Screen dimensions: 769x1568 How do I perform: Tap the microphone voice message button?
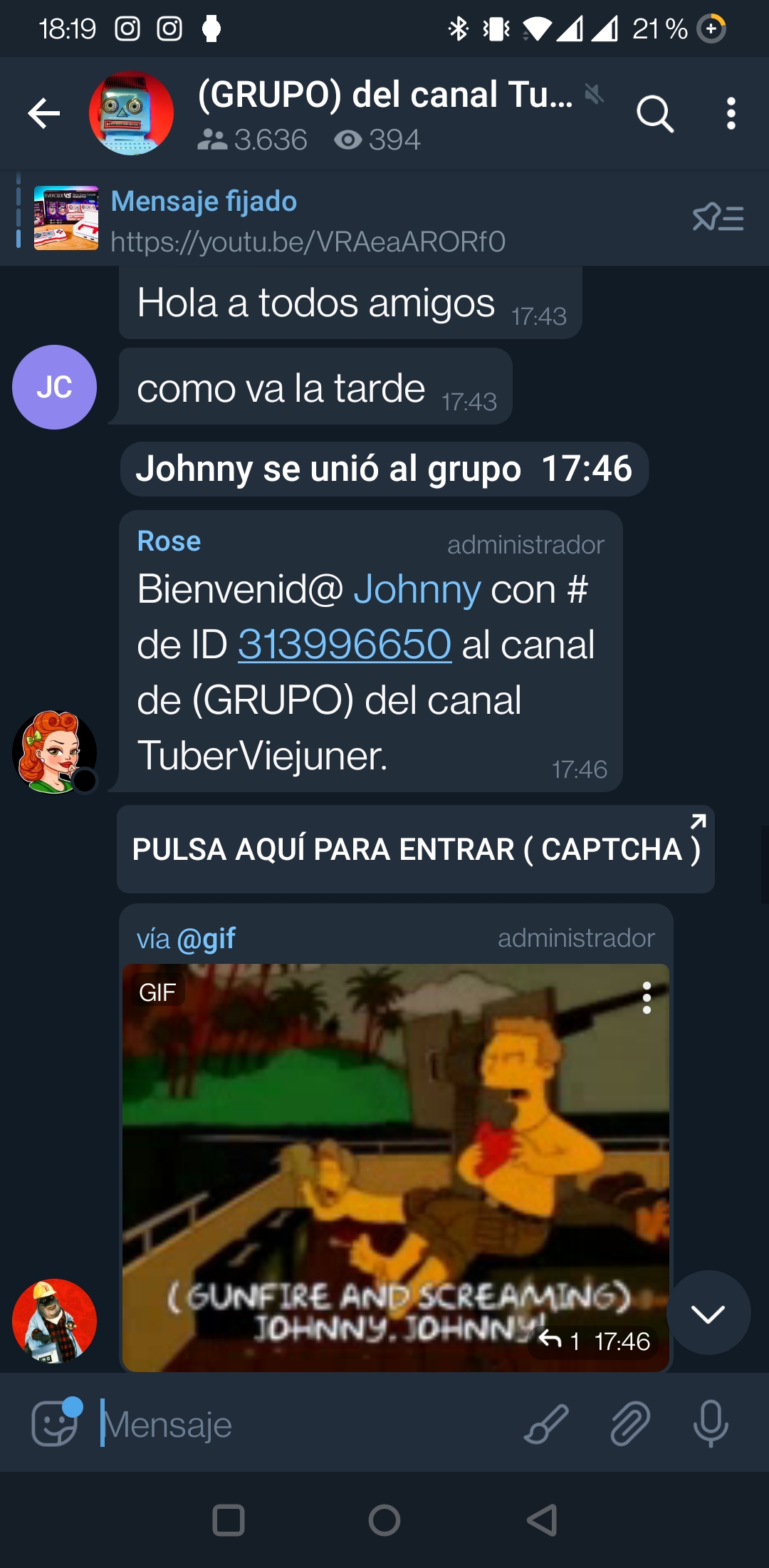point(711,1424)
